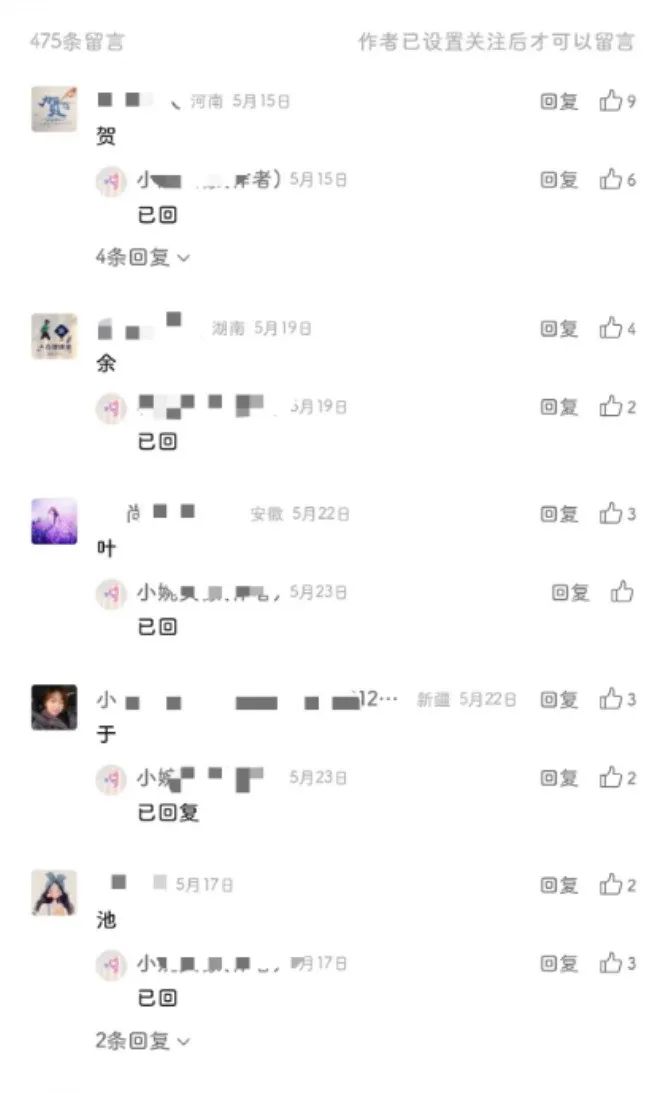Screen dimensions: 667x1093
Task: Reply to the author's 已回 under 贺
Action: 559,180
